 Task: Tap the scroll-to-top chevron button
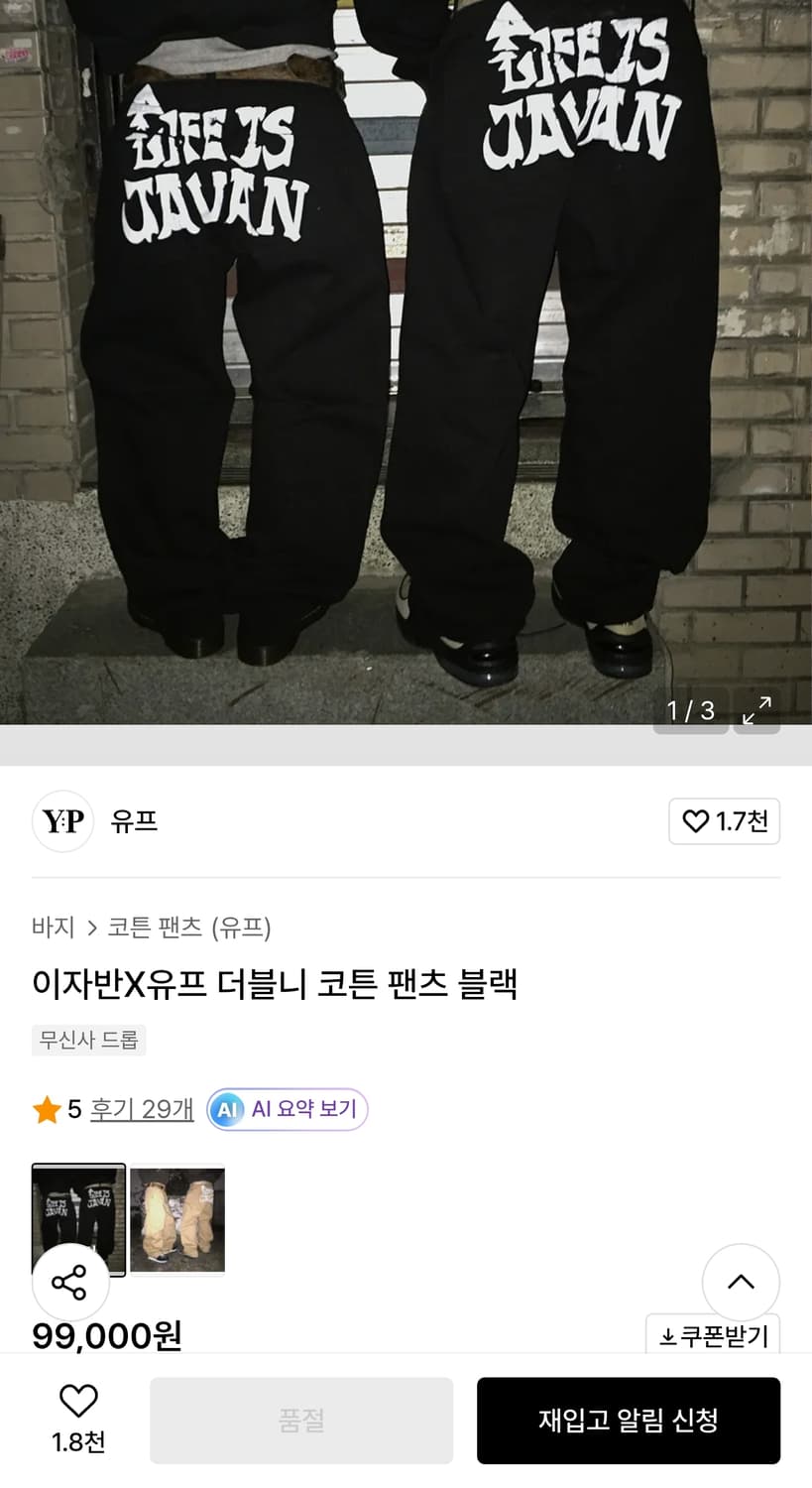tap(741, 1282)
